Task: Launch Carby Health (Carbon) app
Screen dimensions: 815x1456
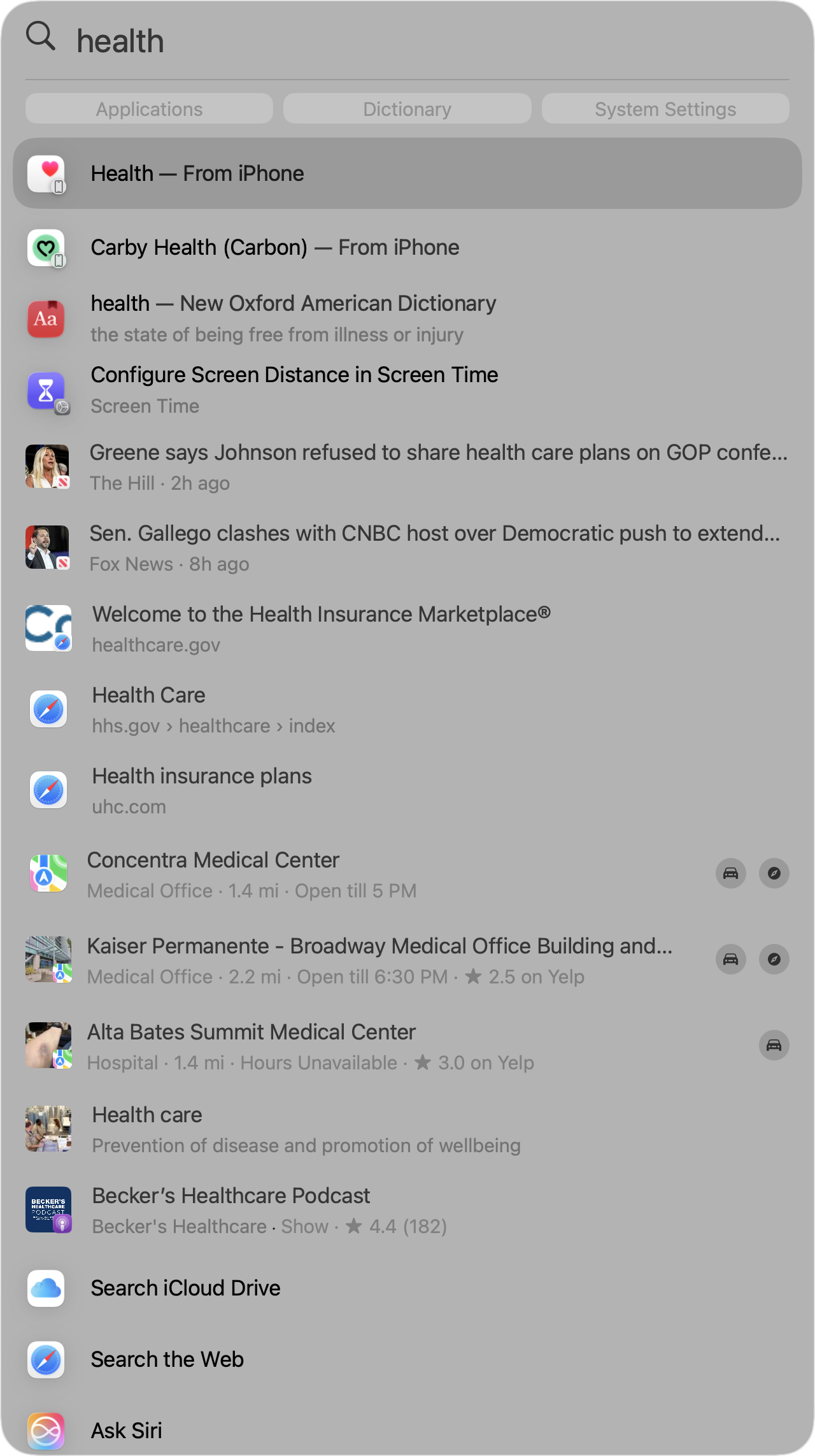Action: (407, 247)
